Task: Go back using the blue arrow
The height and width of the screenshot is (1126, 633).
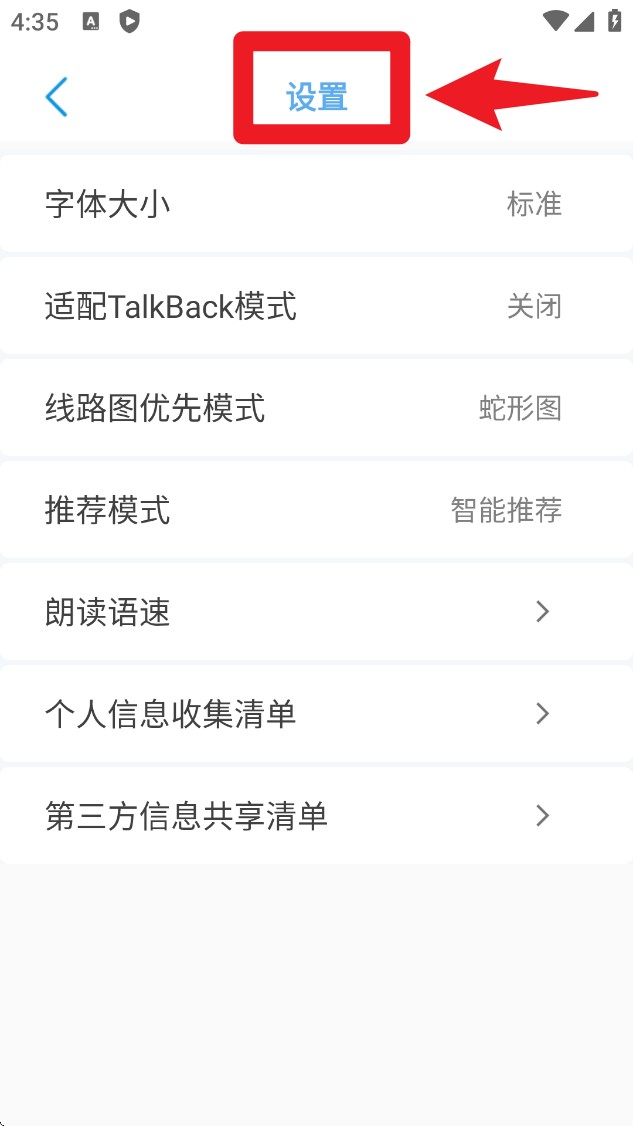Action: click(x=56, y=97)
